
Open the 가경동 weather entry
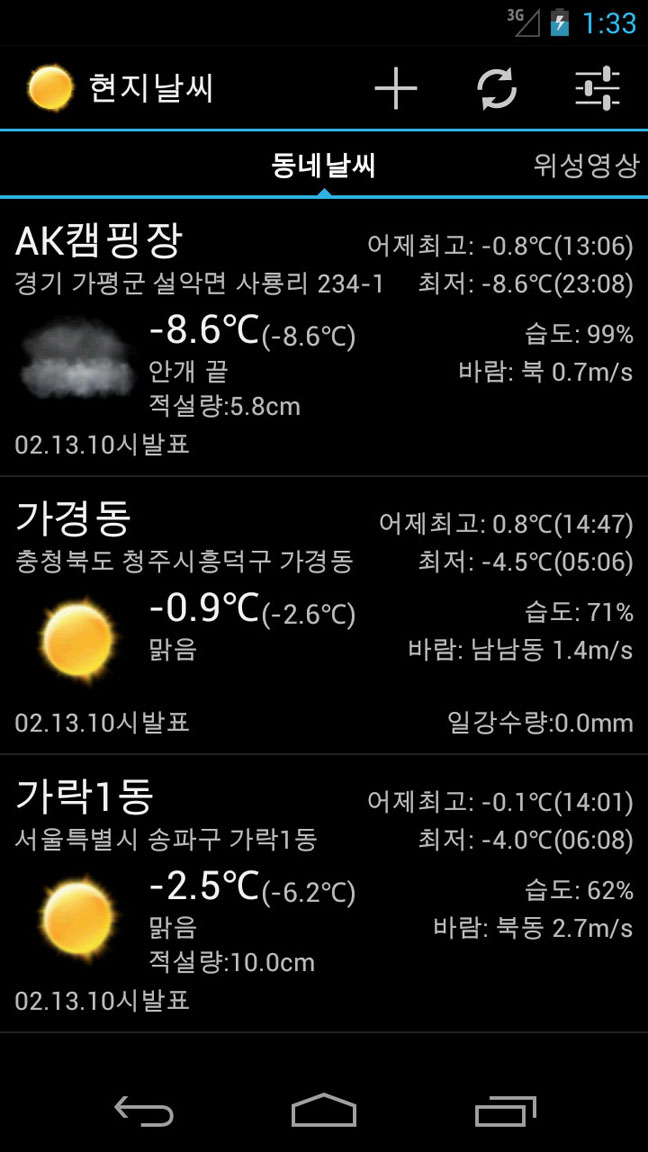coord(324,616)
